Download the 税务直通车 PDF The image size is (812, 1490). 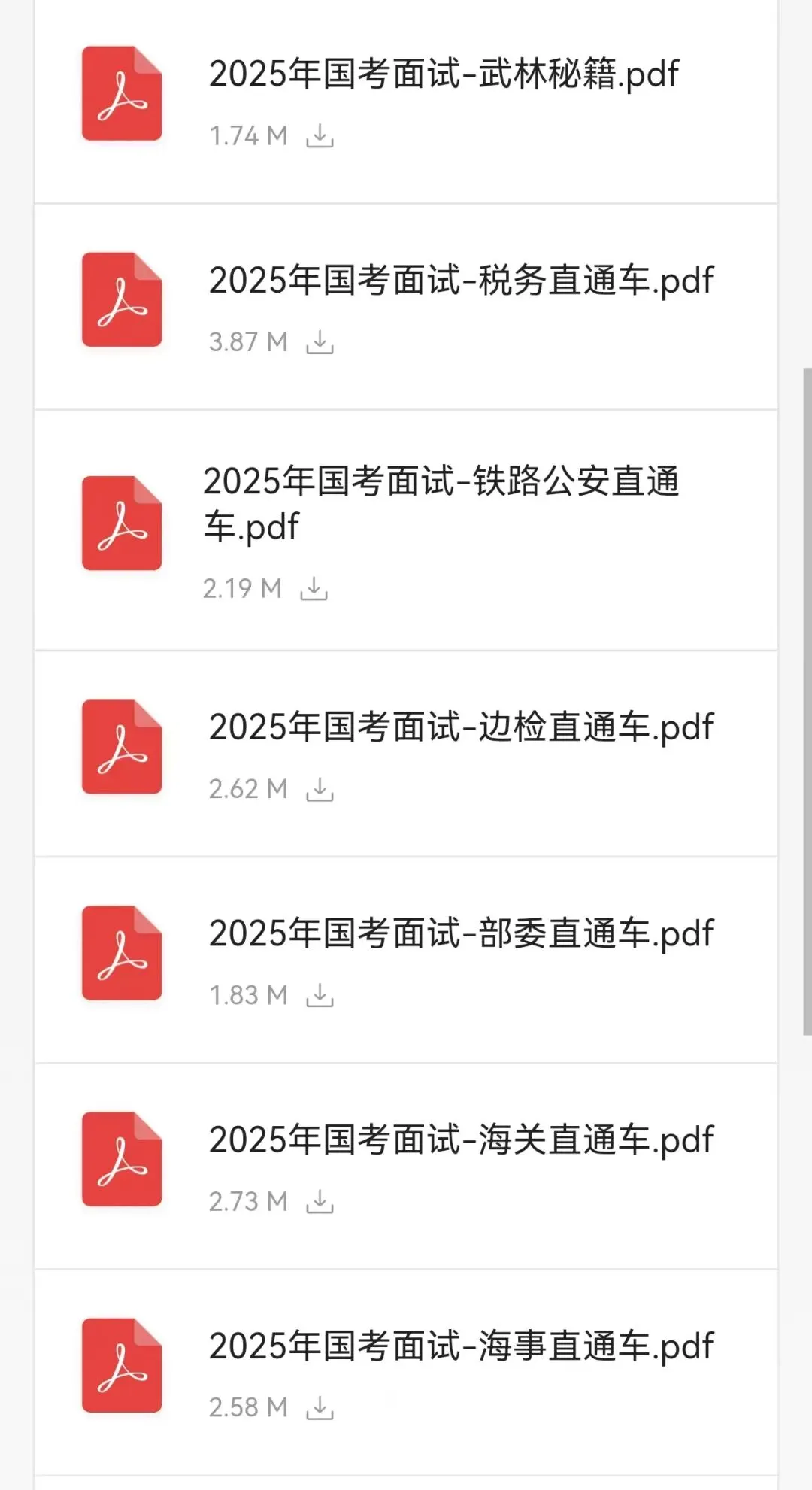pos(320,342)
